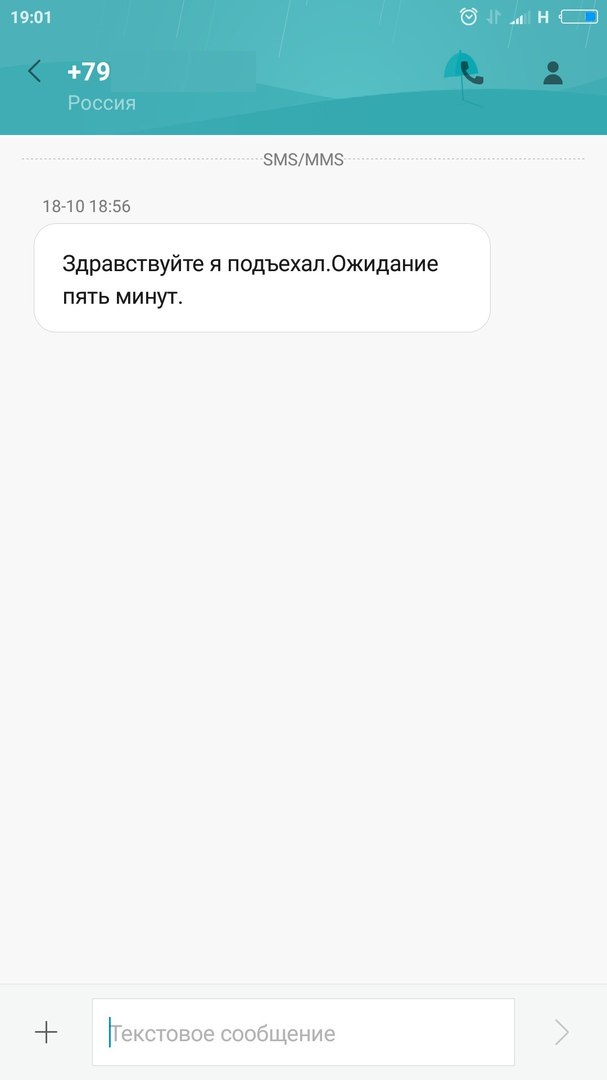Call the +79 number
Image resolution: width=607 pixels, height=1080 pixels.
[471, 73]
